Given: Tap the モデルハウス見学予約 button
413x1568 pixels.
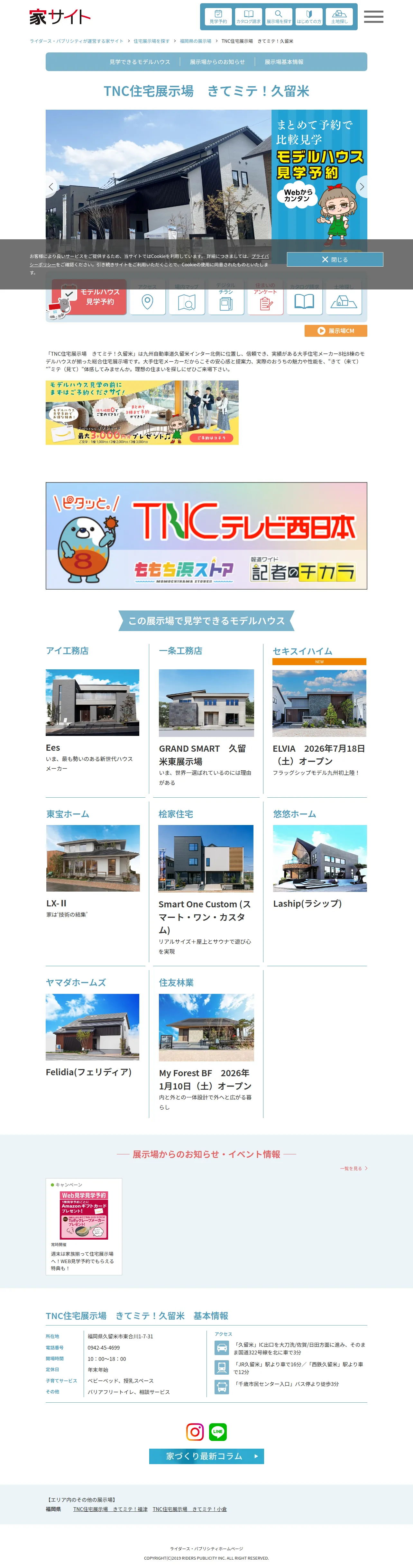Looking at the screenshot, I should point(89,297).
